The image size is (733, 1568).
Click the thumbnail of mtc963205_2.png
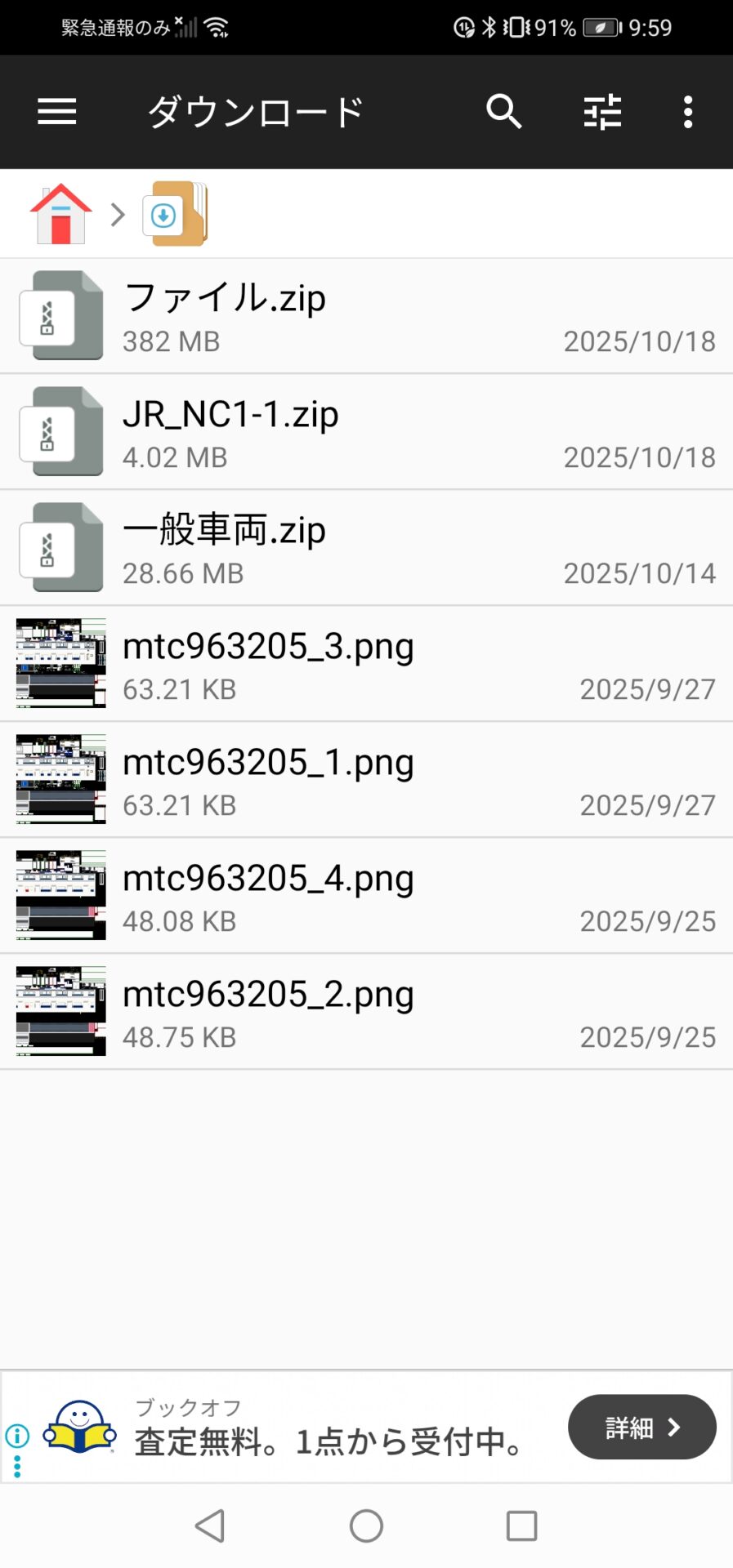(x=59, y=1011)
